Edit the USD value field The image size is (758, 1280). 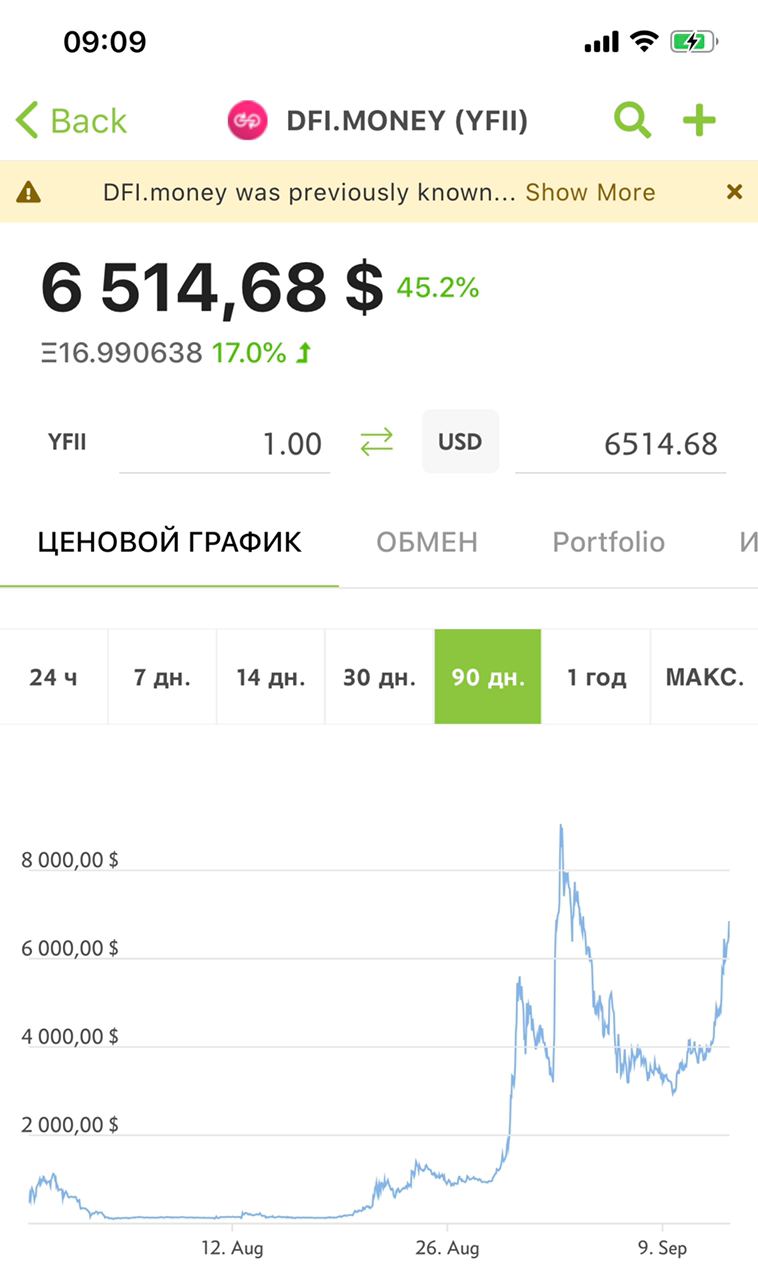click(620, 444)
